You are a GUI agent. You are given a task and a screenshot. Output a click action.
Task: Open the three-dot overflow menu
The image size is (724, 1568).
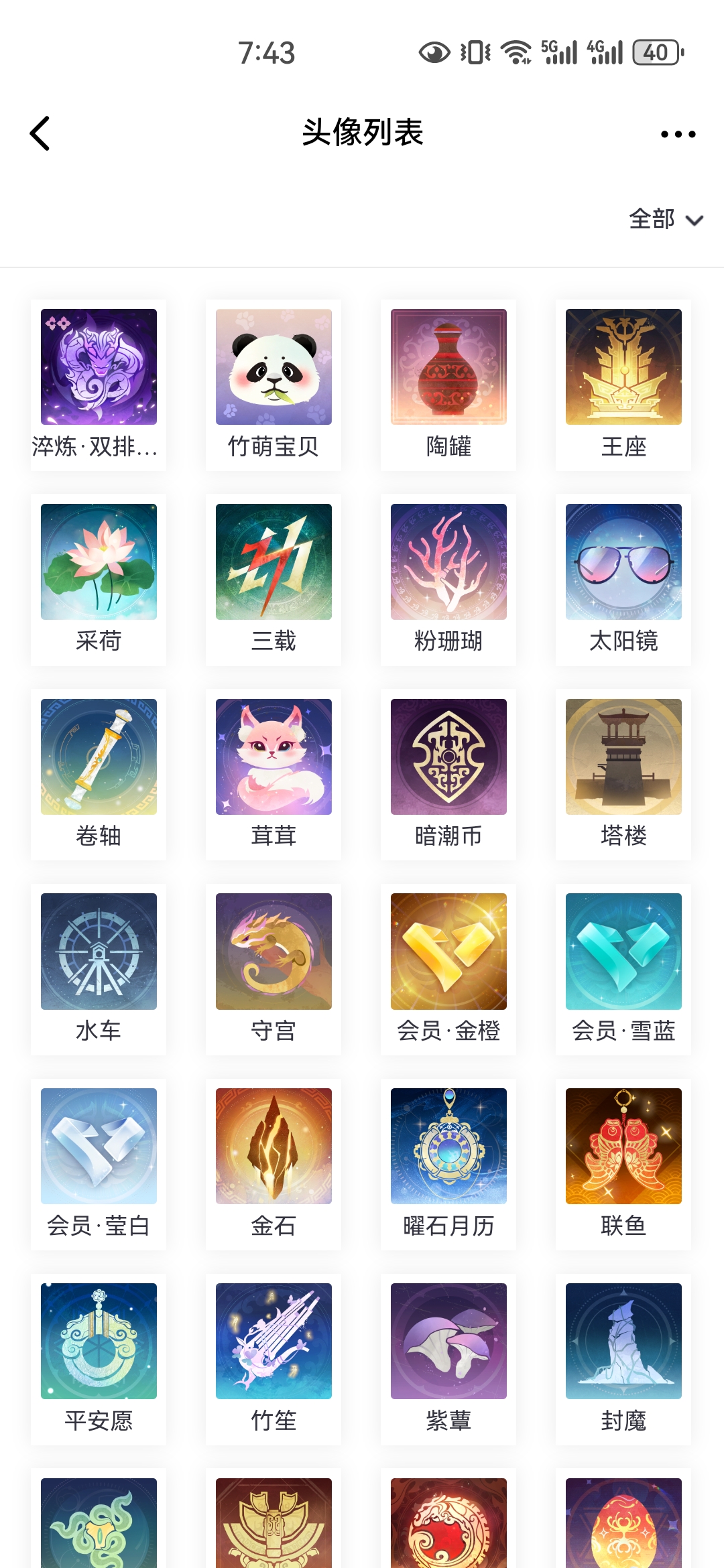(678, 134)
